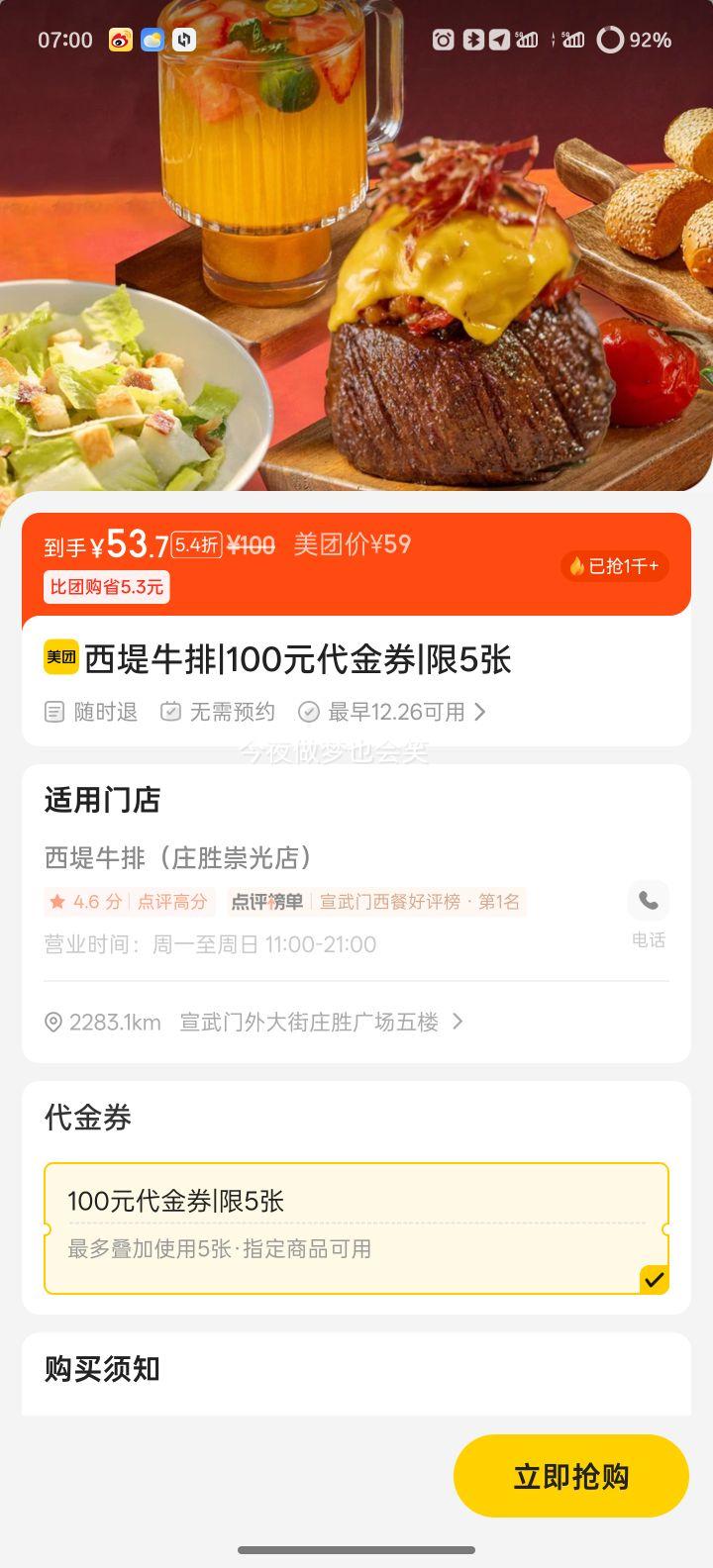Select the yellow 美团 brand badge
Image resolution: width=713 pixels, height=1568 pixels.
[x=61, y=660]
